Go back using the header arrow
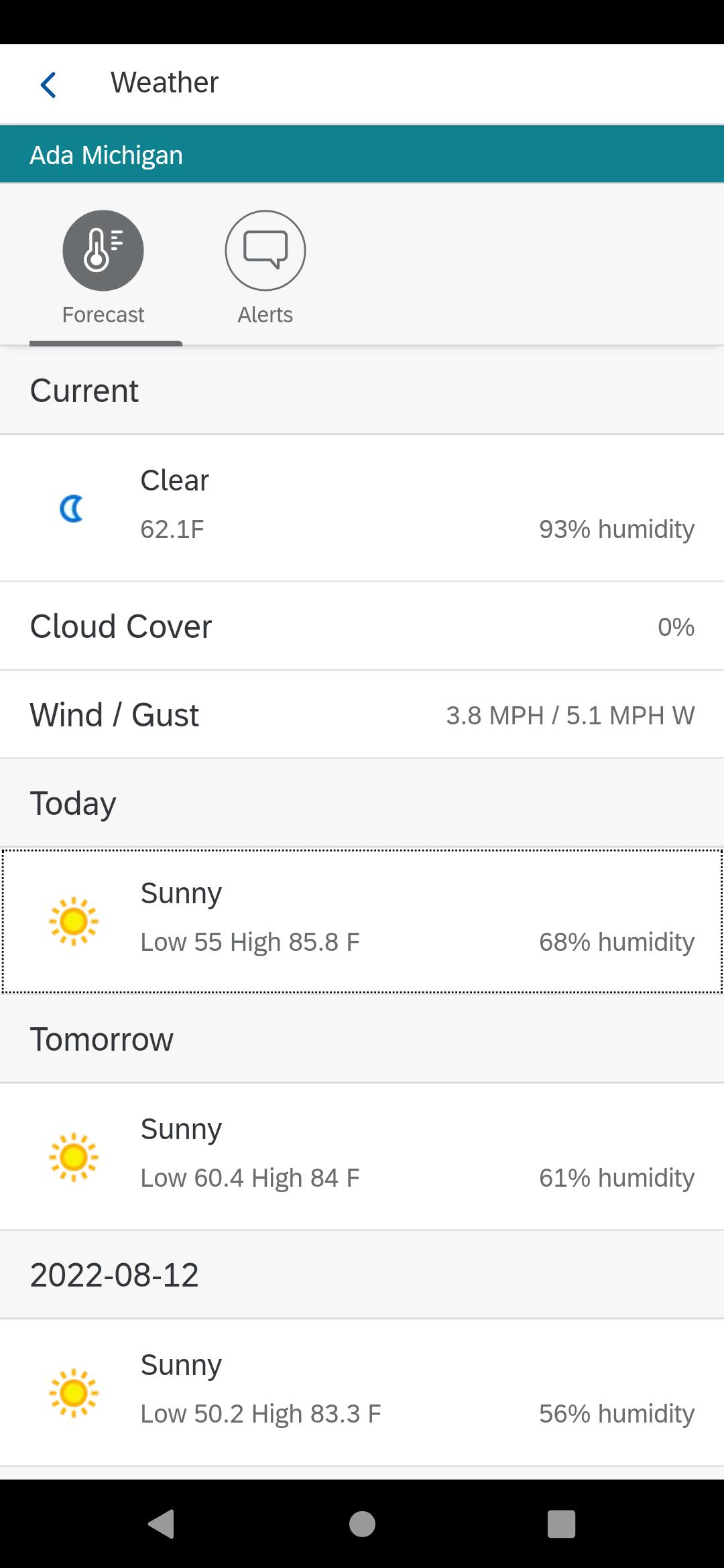724x1568 pixels. pyautogui.click(x=48, y=84)
